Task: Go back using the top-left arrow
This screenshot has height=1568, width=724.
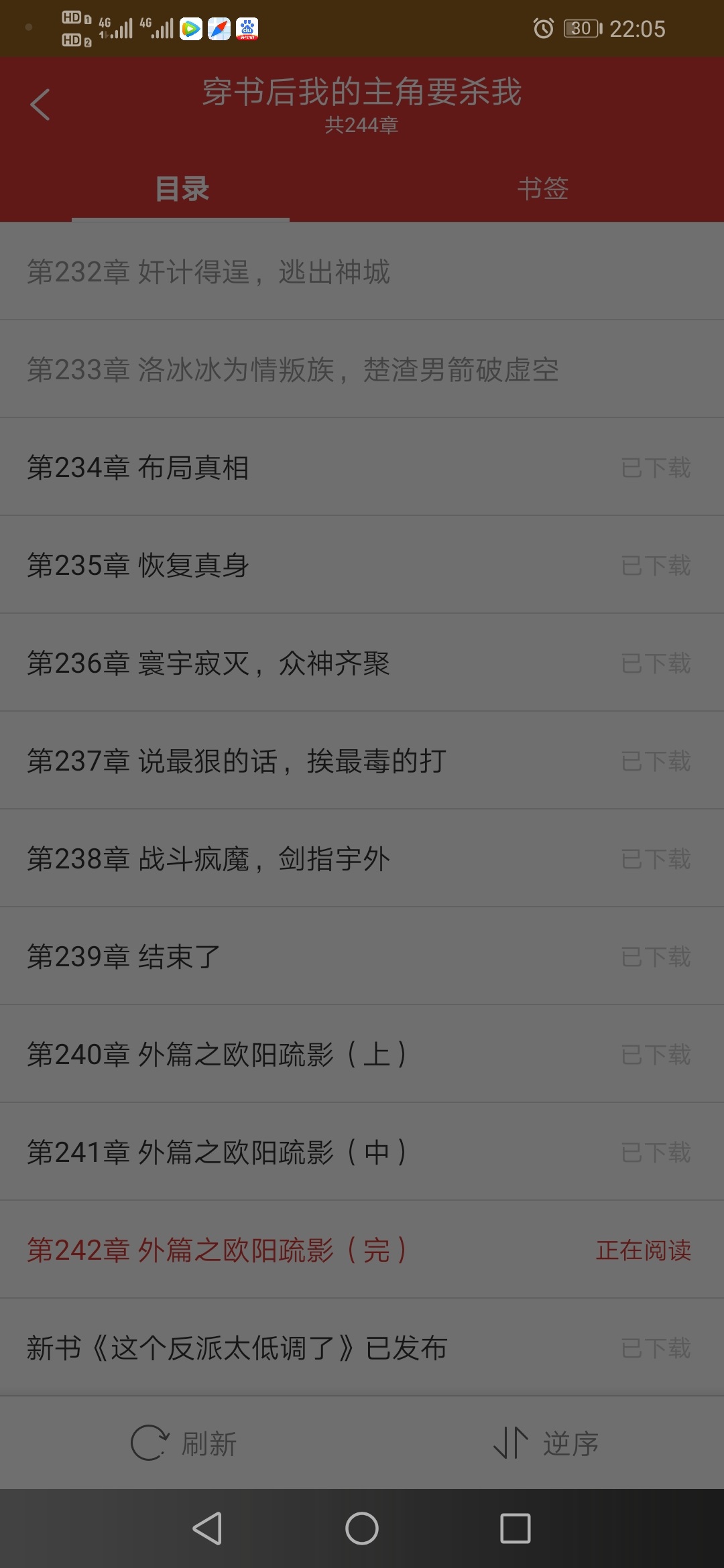Action: point(40,105)
